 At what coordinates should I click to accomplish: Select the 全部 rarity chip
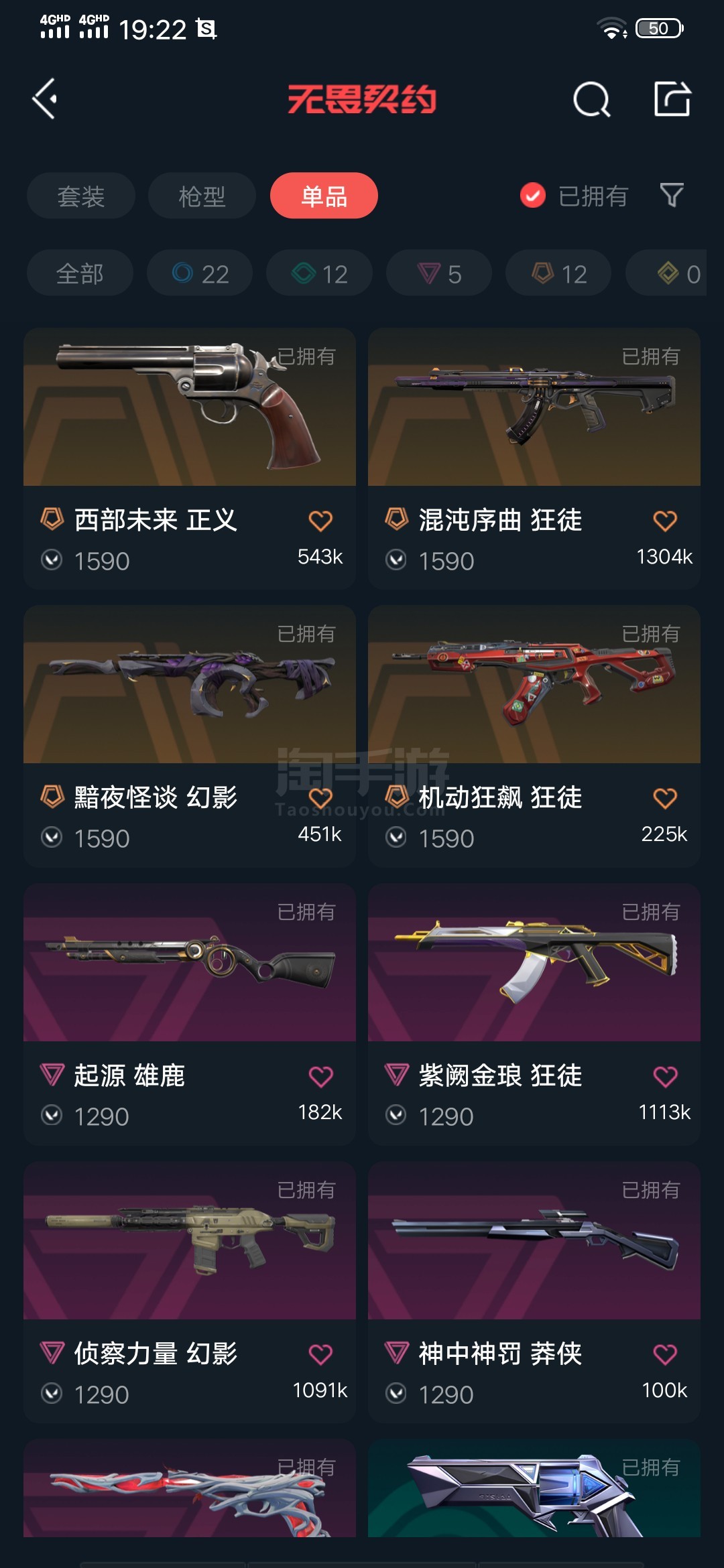80,273
